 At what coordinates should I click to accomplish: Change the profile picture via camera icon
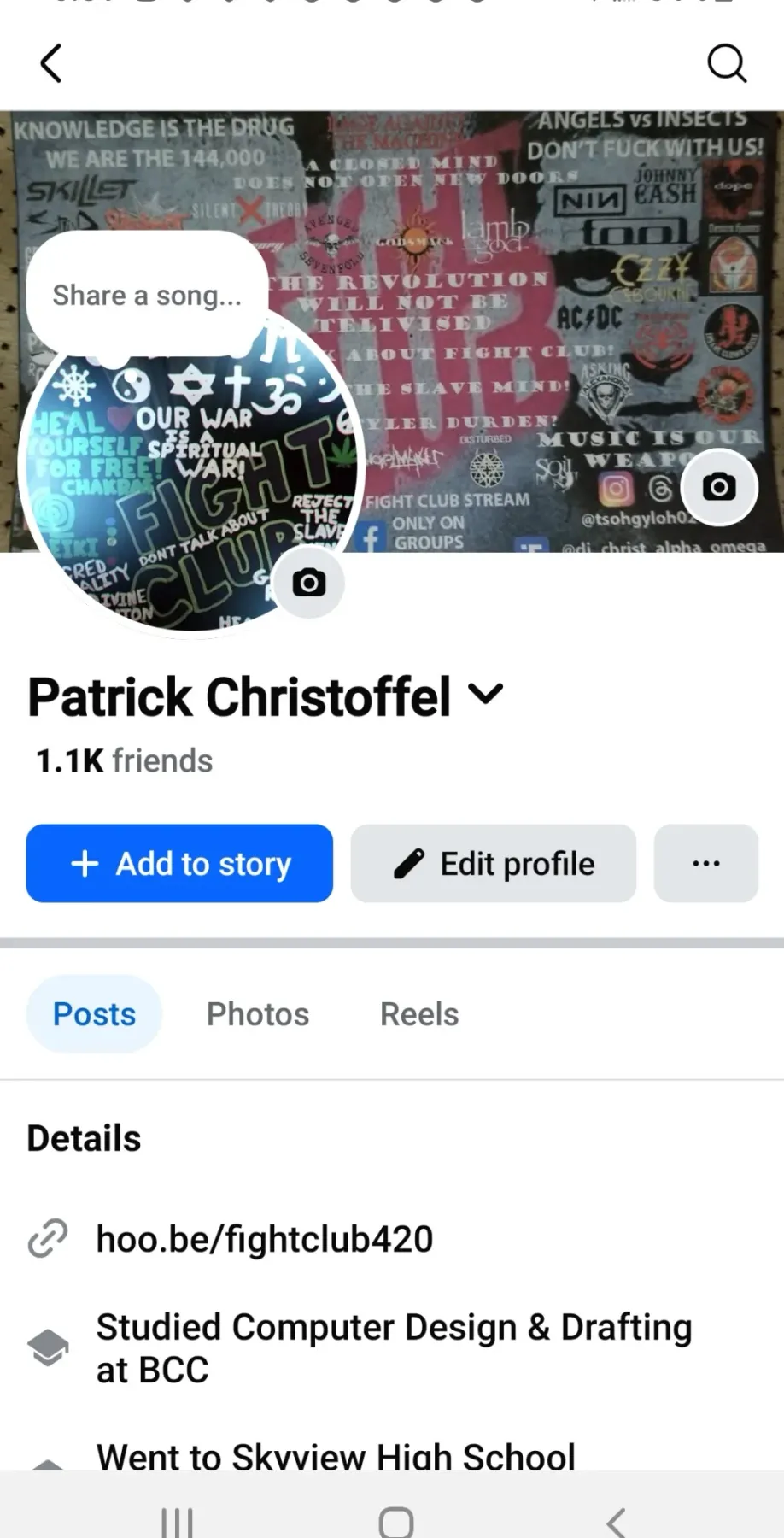coord(309,583)
